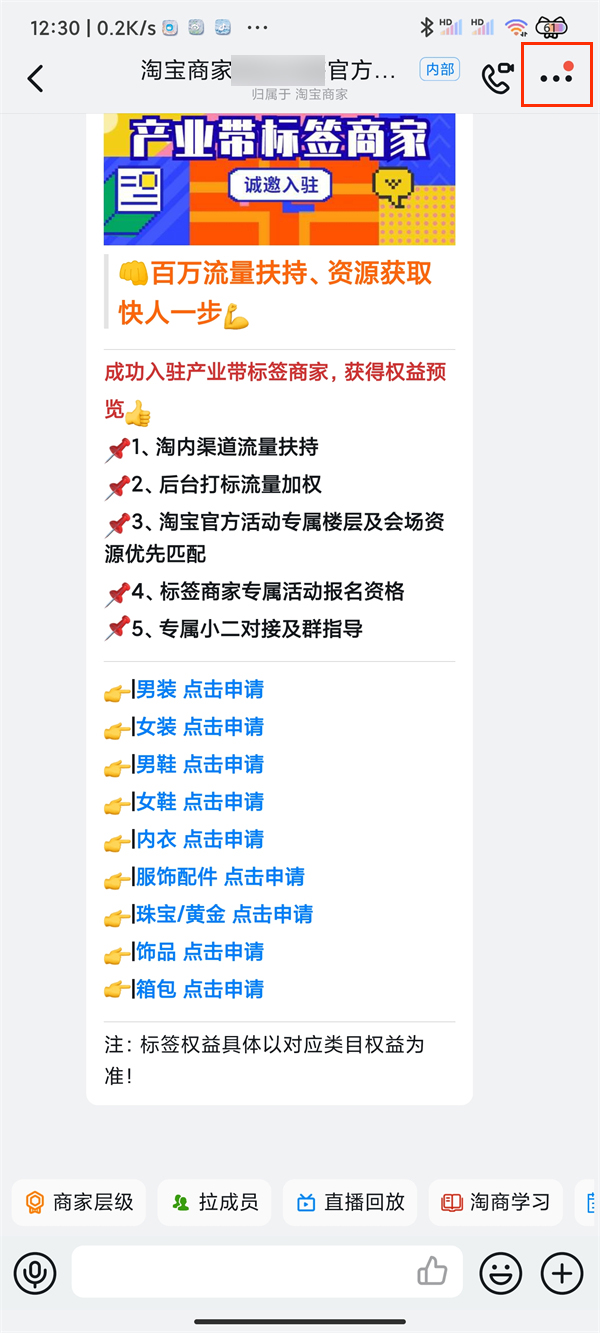This screenshot has height=1333, width=600.
Task: Tap the 拉成员 chip to add members
Action: (x=214, y=1202)
